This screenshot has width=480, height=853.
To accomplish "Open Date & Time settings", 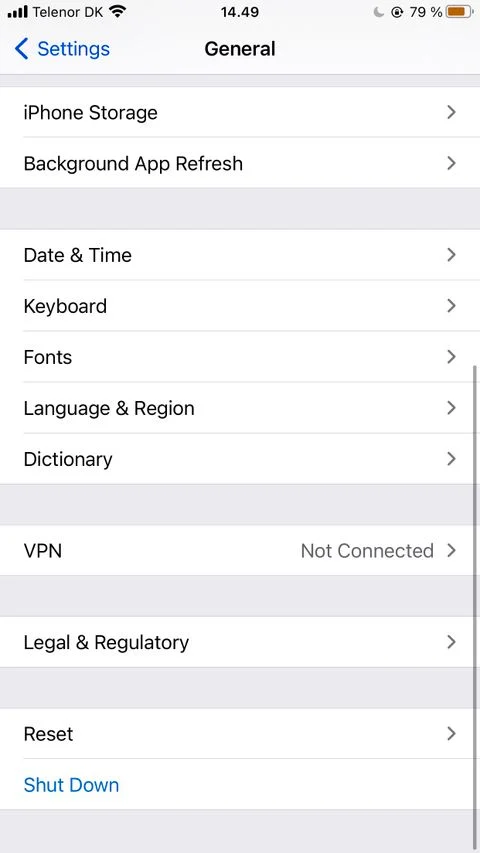I will pos(240,255).
